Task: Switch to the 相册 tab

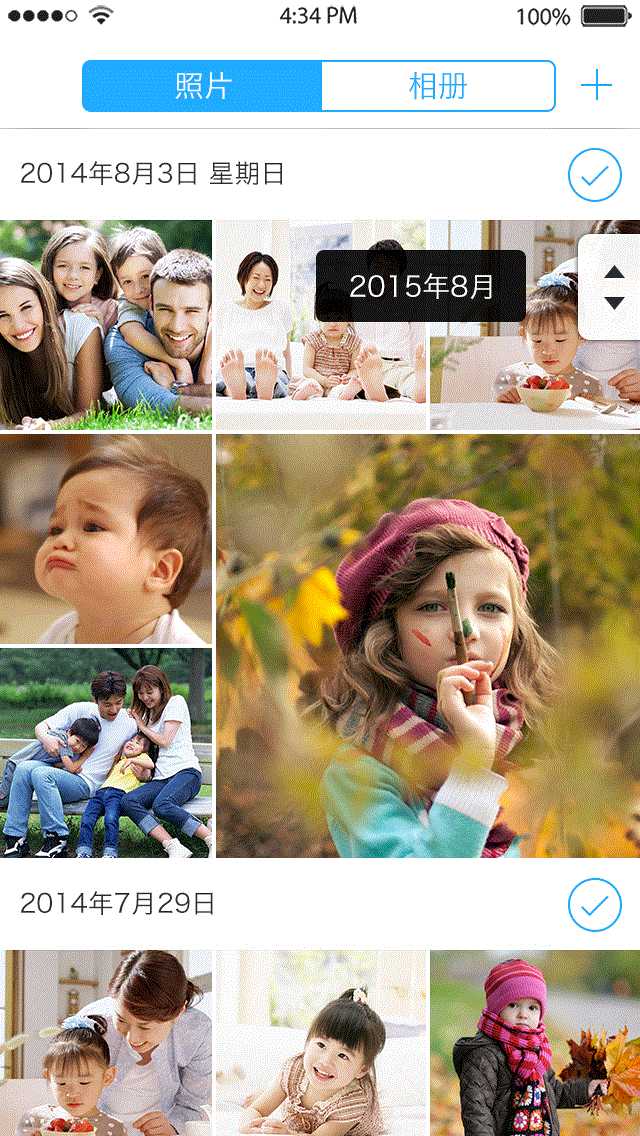Action: (x=438, y=86)
